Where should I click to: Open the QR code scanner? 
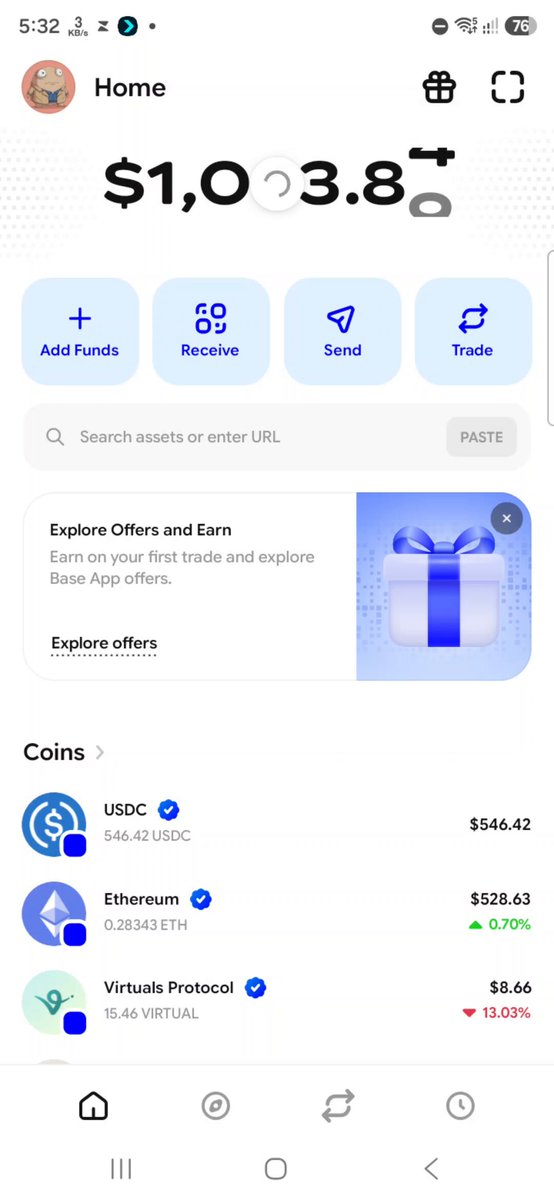click(508, 87)
